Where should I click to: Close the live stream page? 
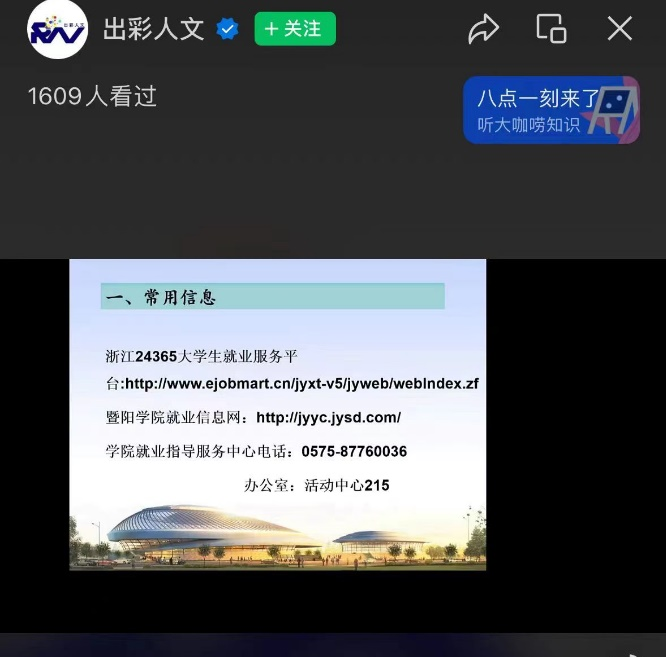coord(620,29)
